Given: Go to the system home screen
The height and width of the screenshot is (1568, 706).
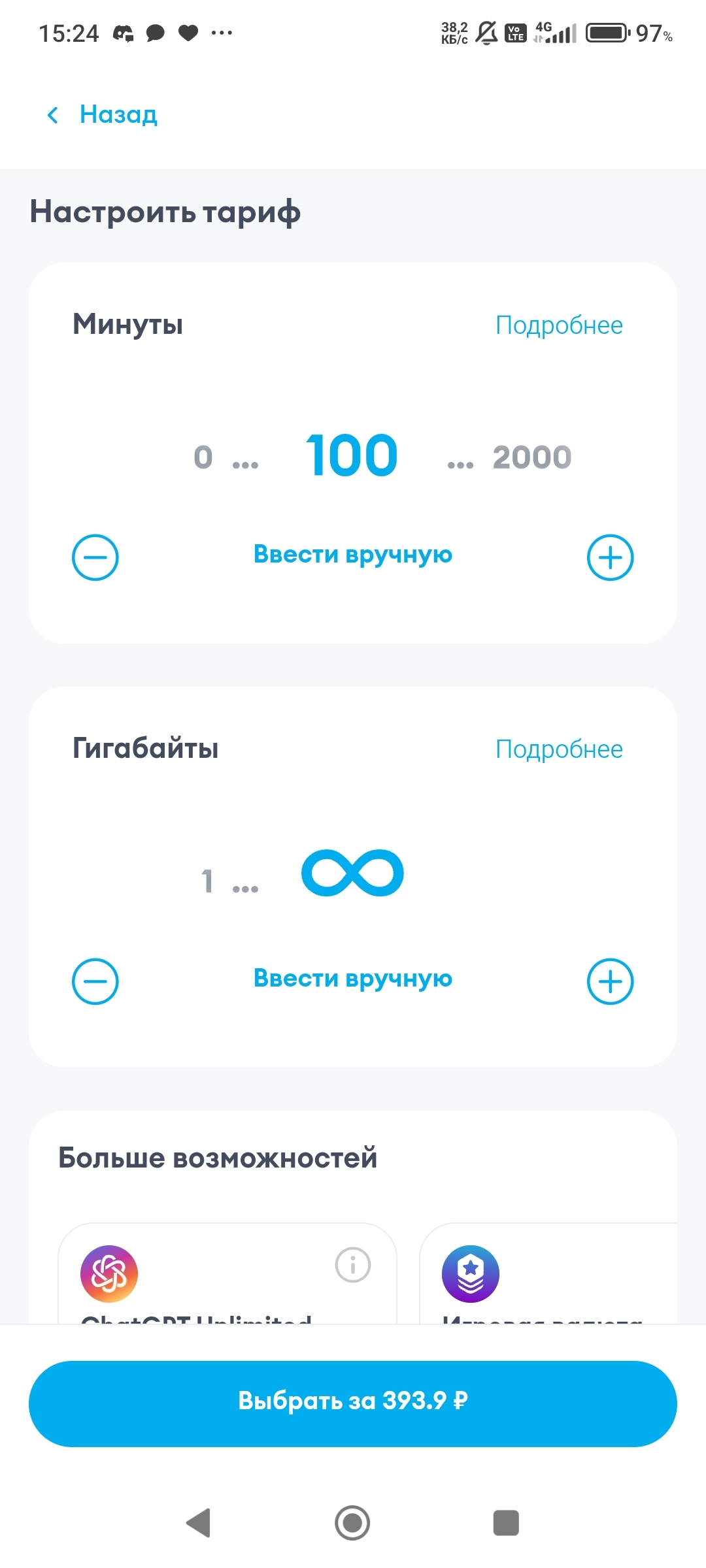Looking at the screenshot, I should click(352, 1523).
